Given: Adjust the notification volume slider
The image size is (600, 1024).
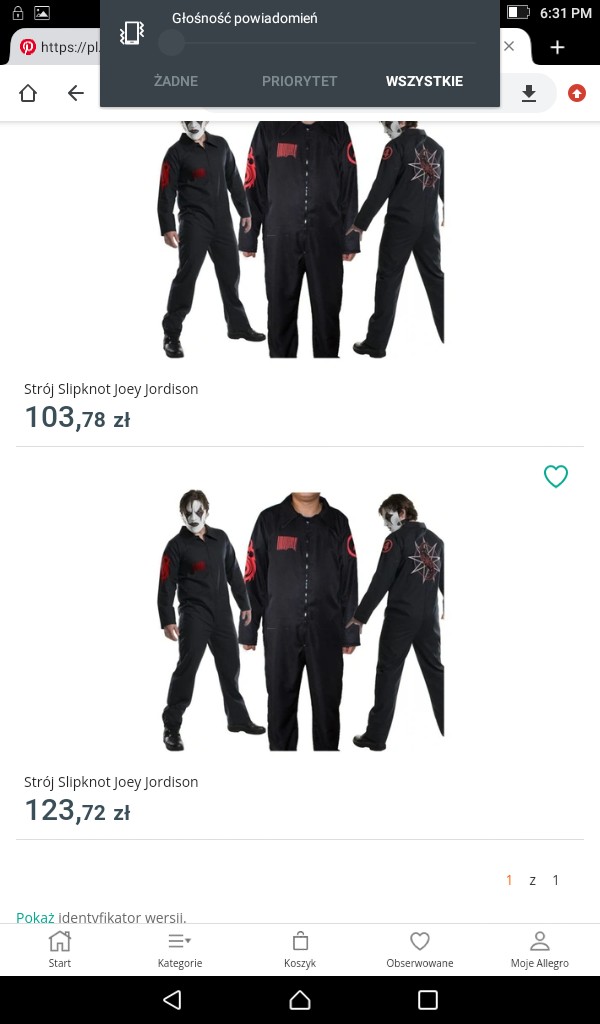Looking at the screenshot, I should click(172, 42).
